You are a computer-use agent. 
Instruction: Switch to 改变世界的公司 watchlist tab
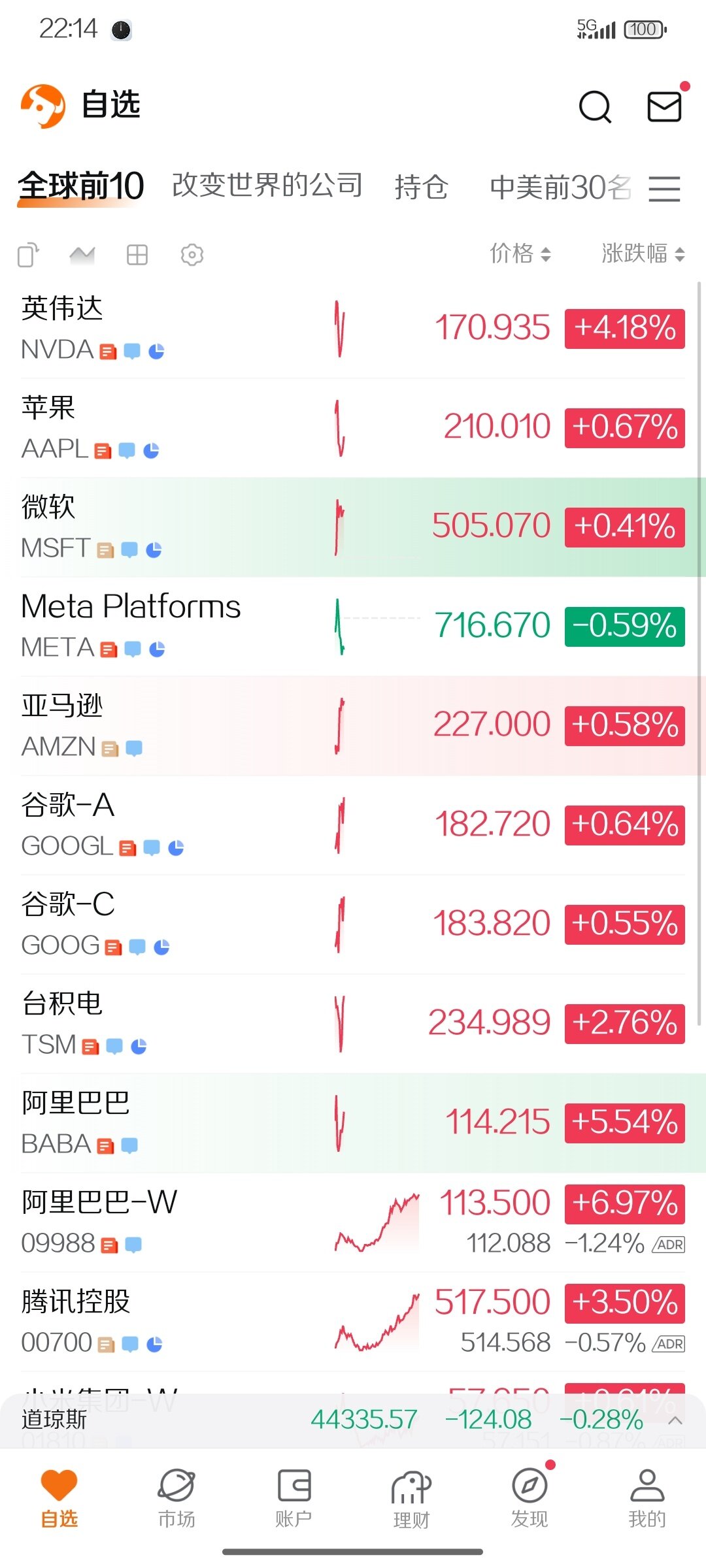tap(267, 186)
